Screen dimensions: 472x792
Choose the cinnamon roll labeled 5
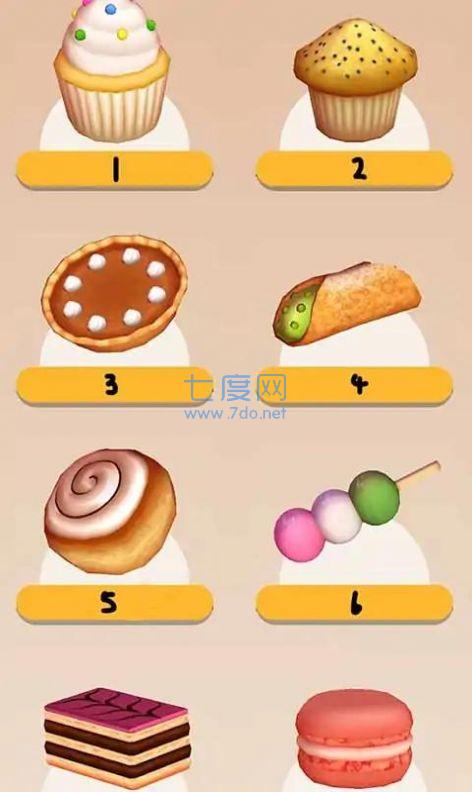111,511
